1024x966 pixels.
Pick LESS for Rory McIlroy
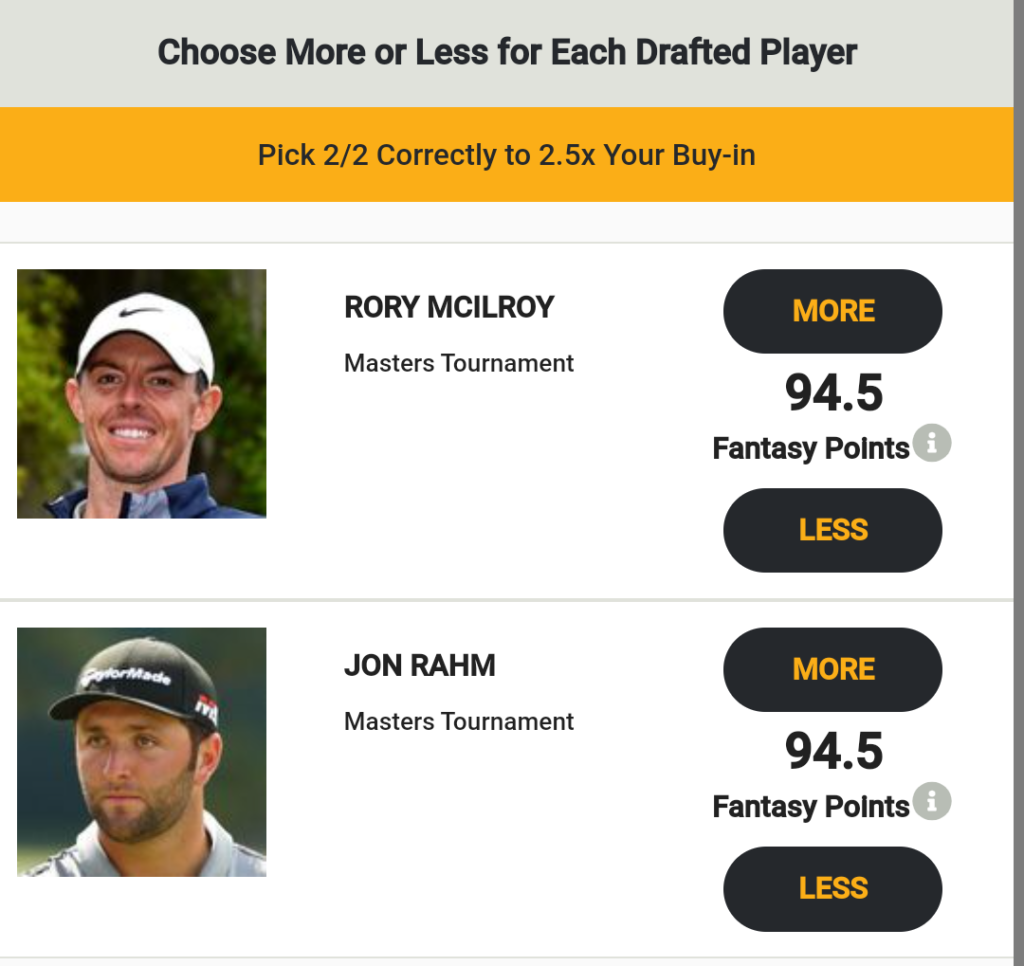click(832, 530)
